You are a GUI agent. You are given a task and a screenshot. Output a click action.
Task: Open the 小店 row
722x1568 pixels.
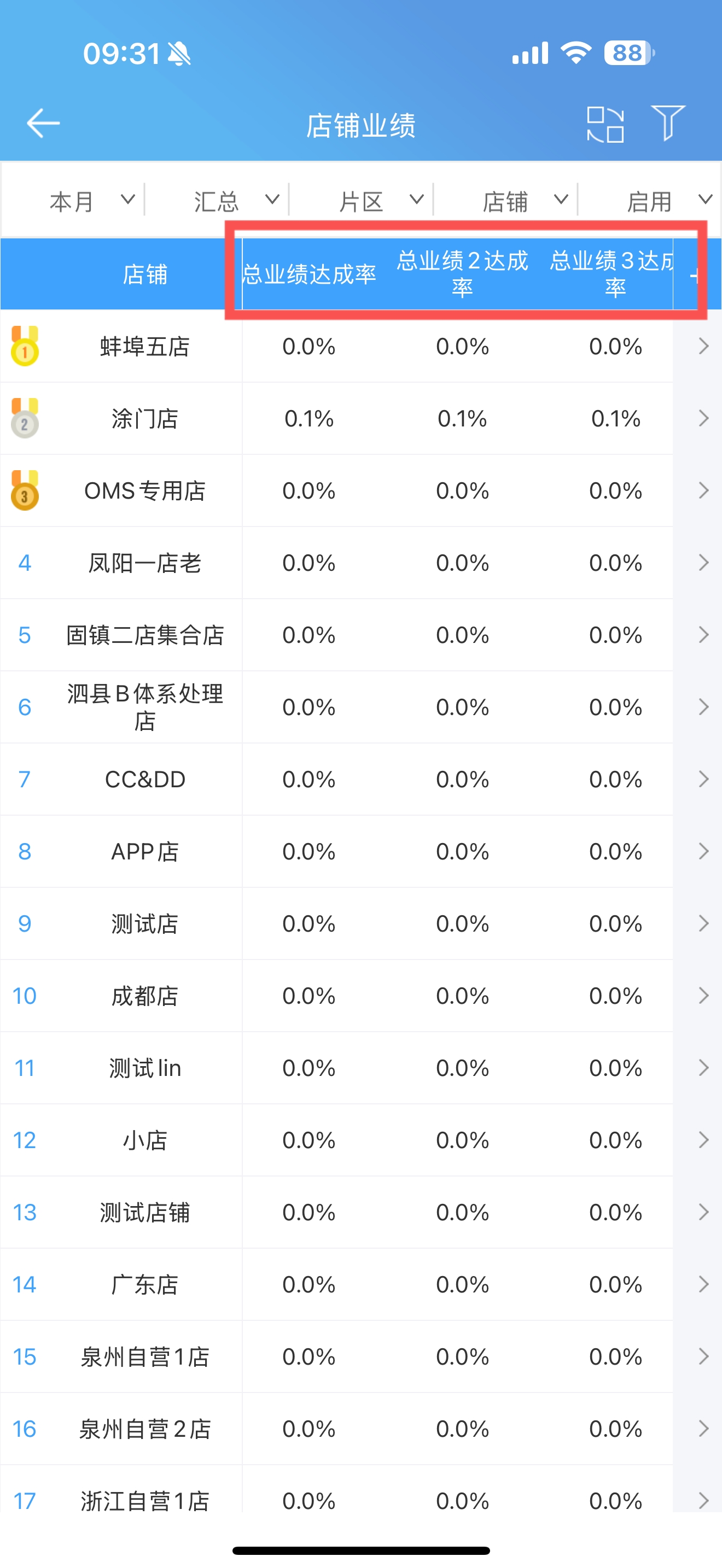(x=361, y=1140)
